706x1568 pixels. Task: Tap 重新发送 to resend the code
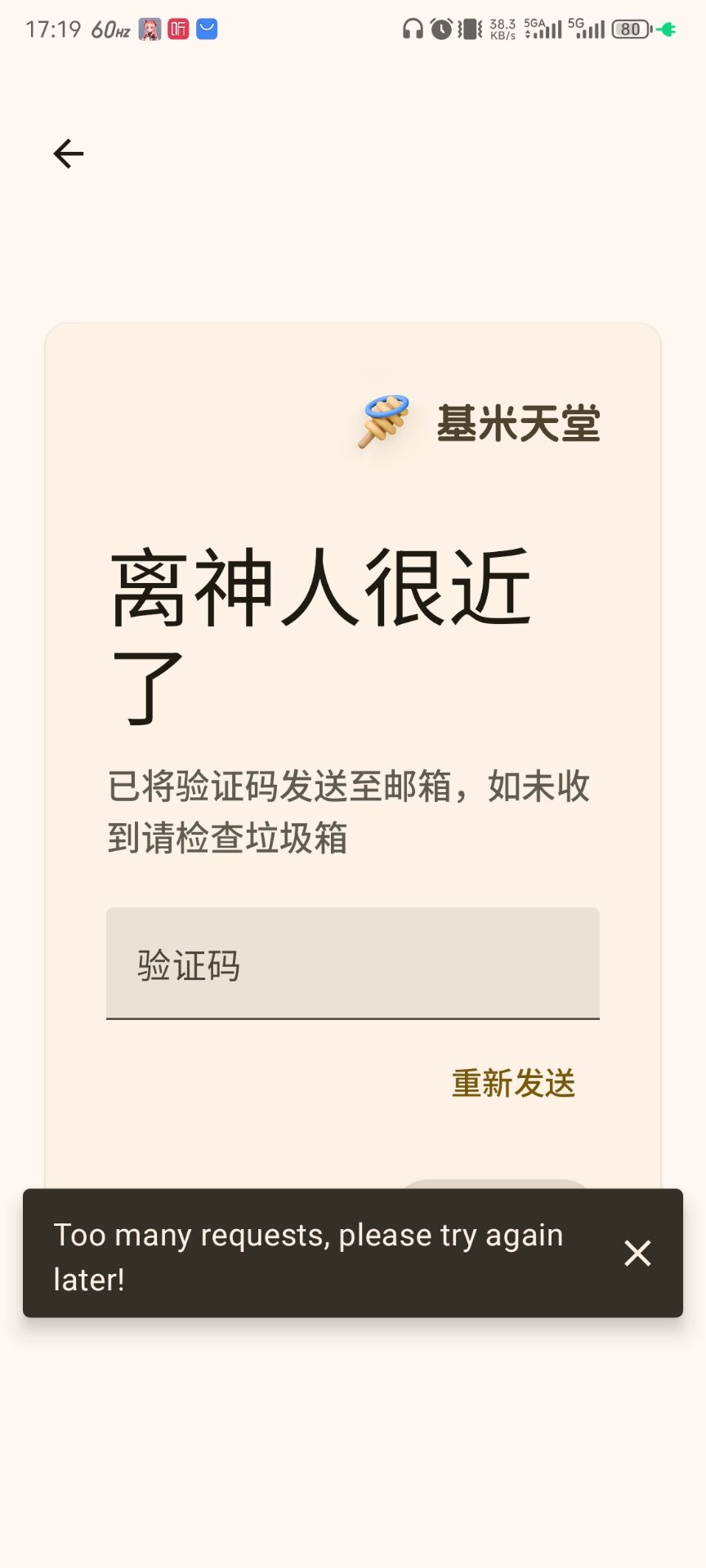pyautogui.click(x=513, y=1084)
